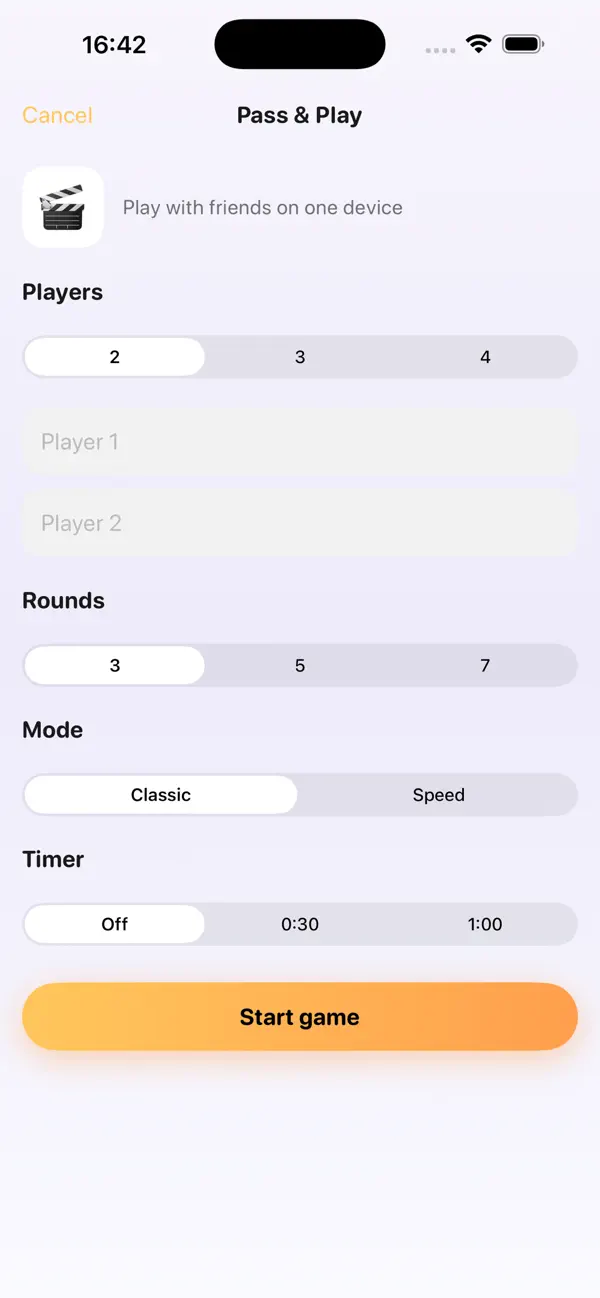Select 2 players
This screenshot has height=1298, width=600.
point(114,357)
